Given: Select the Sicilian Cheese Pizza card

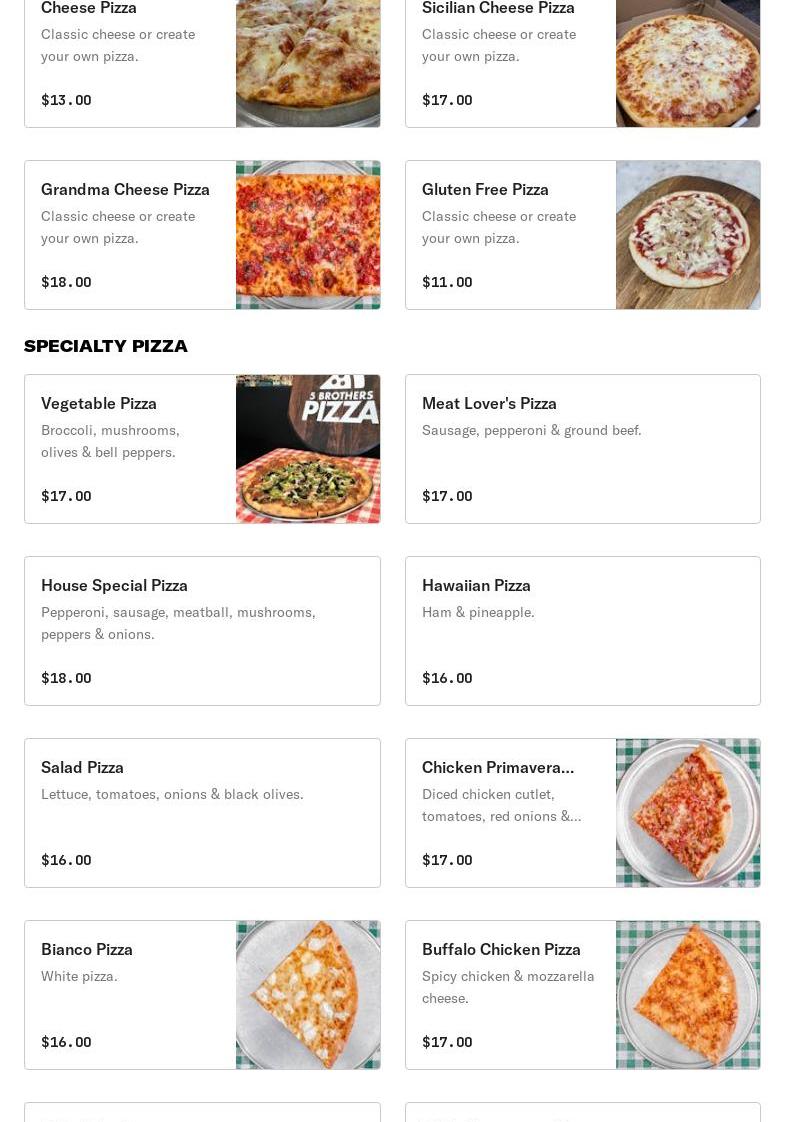Looking at the screenshot, I should (x=582, y=60).
